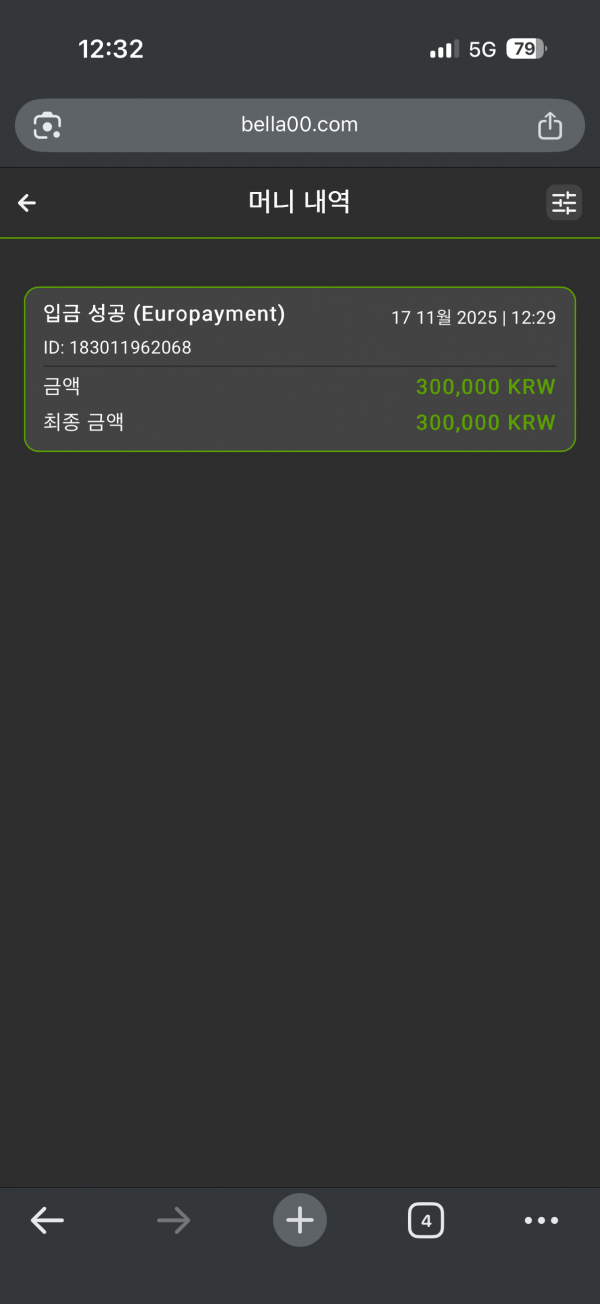The height and width of the screenshot is (1304, 600).
Task: Open Lens camera search in the address bar
Action: coord(47,126)
